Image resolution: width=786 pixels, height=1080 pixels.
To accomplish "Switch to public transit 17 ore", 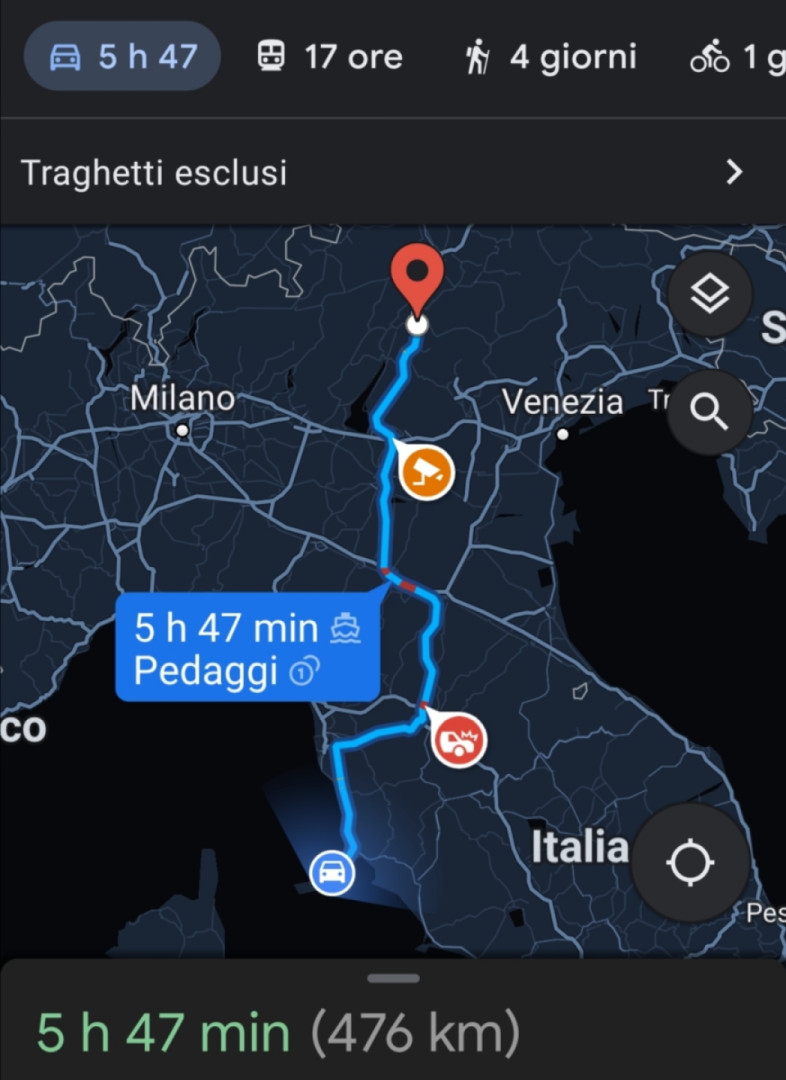I will pyautogui.click(x=329, y=57).
